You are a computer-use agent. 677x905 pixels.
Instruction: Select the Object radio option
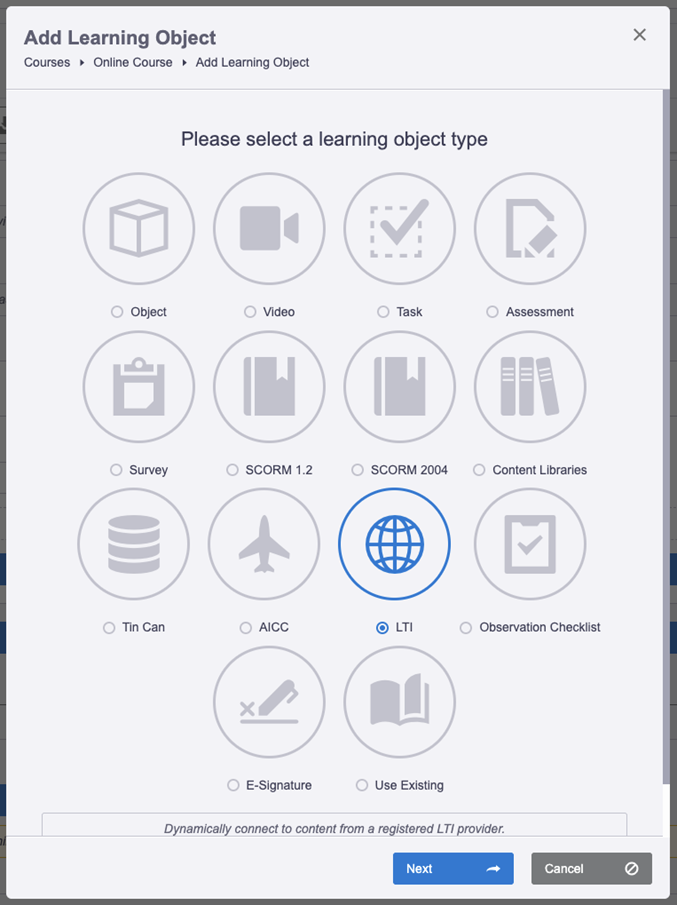tap(118, 312)
